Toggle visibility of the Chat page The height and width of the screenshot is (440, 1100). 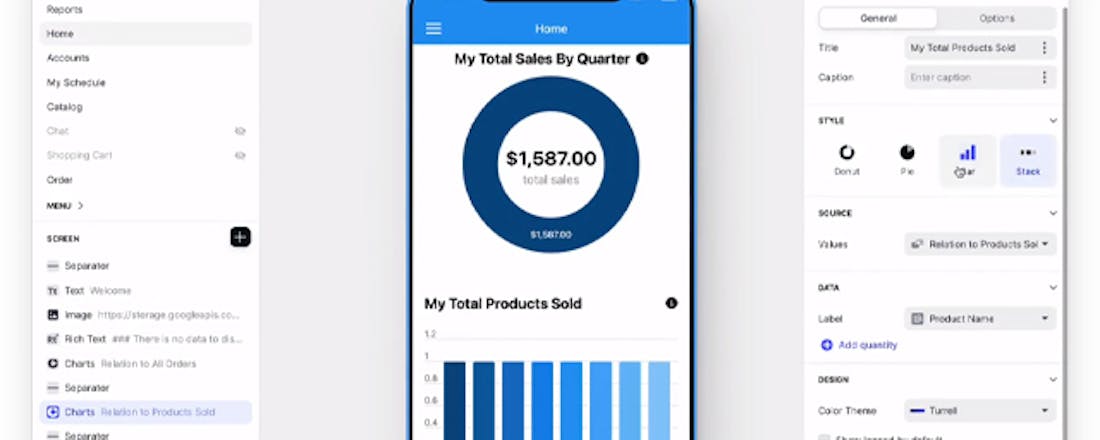(240, 131)
